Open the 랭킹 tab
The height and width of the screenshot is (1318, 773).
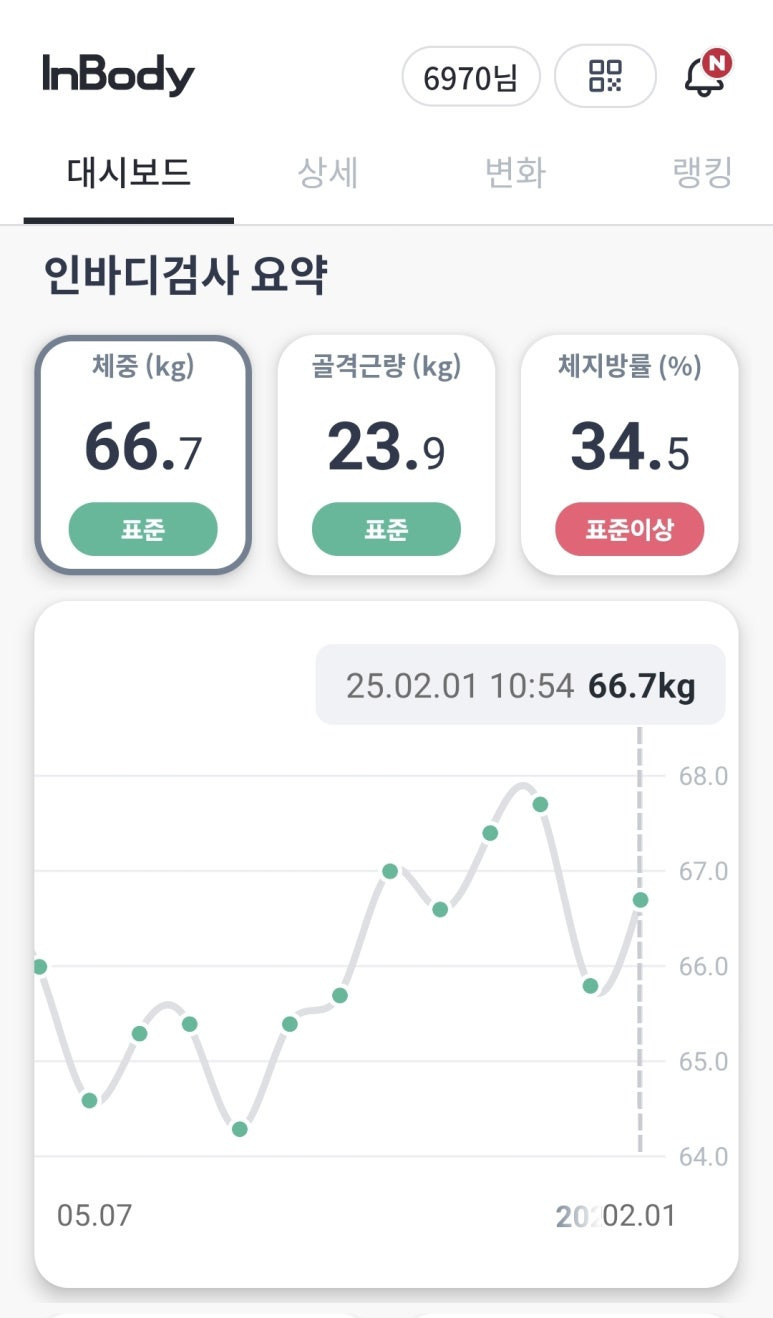point(702,172)
